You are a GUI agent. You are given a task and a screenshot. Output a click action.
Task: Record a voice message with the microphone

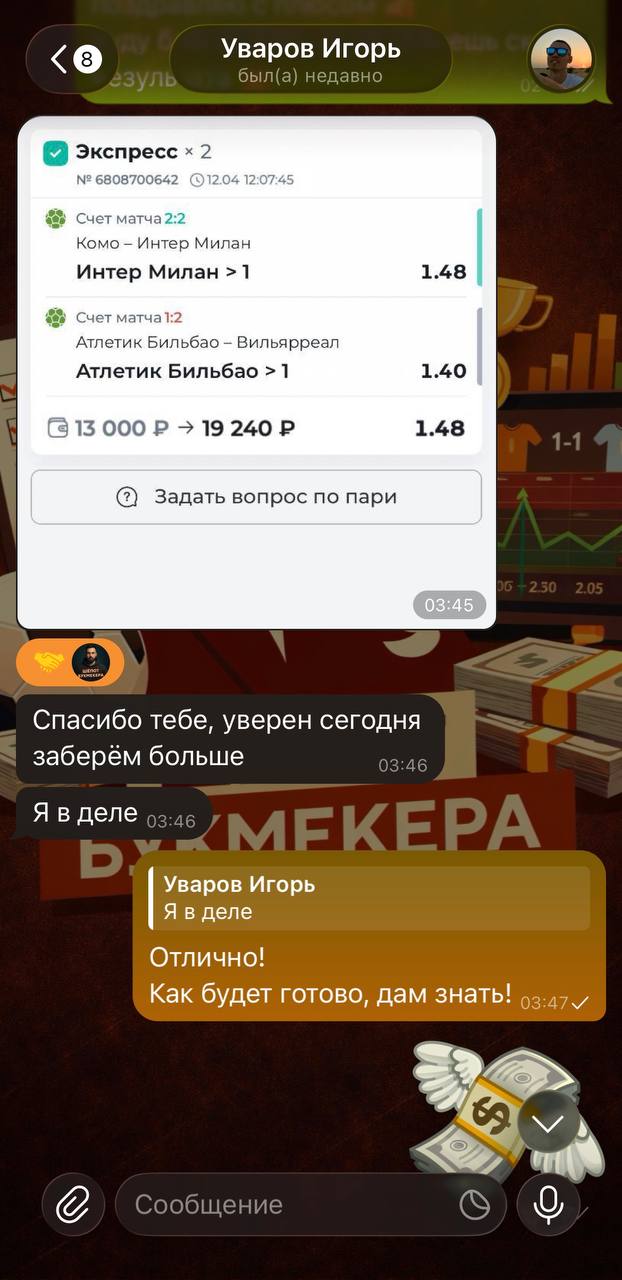tap(548, 1204)
